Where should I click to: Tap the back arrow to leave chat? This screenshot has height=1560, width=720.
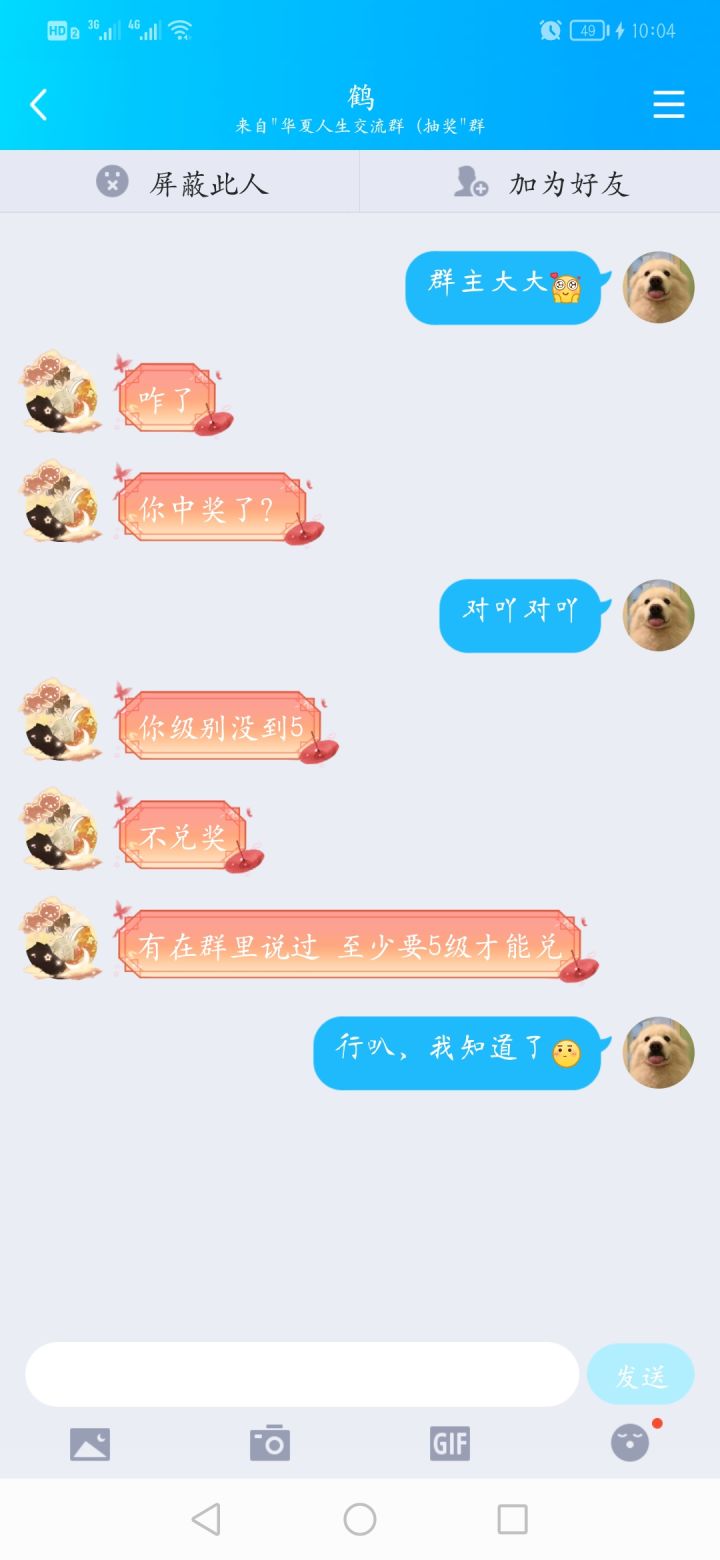pyautogui.click(x=38, y=104)
